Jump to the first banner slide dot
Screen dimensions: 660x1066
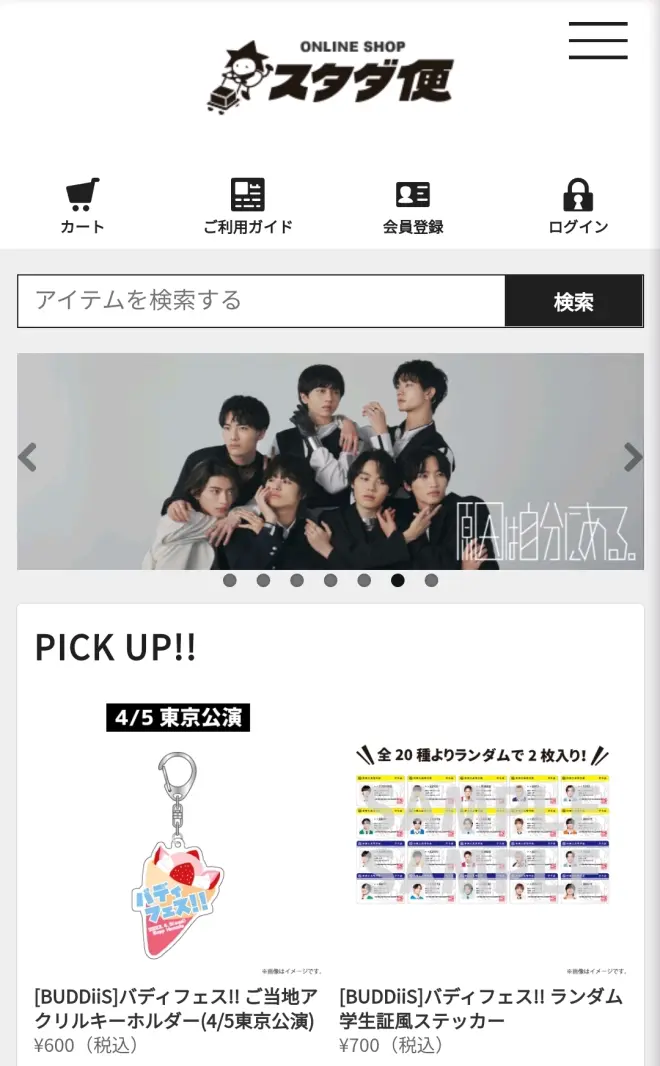230,580
